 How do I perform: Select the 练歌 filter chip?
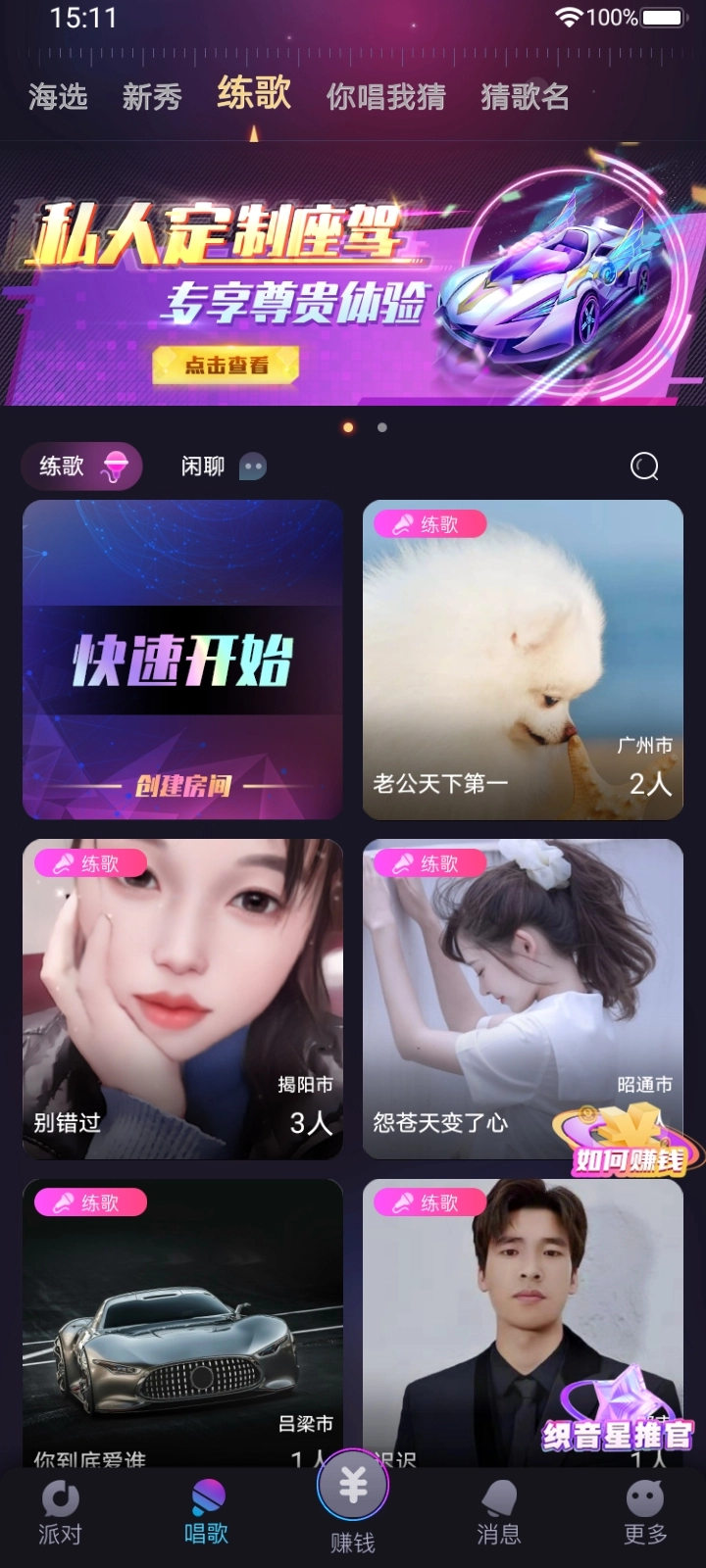(82, 465)
